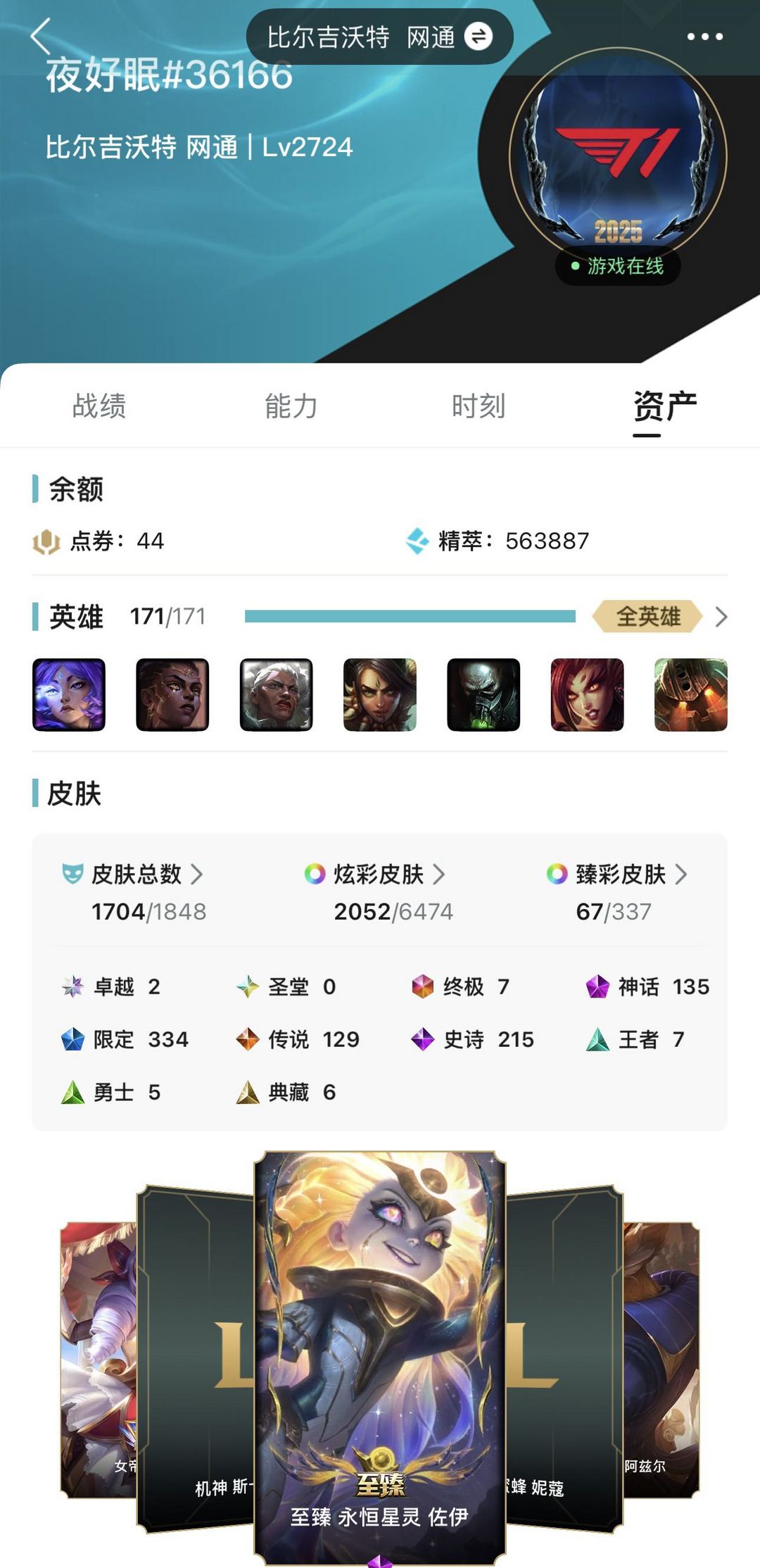Click the 游戏在线 status indicator
The width and height of the screenshot is (760, 1568).
tap(618, 268)
